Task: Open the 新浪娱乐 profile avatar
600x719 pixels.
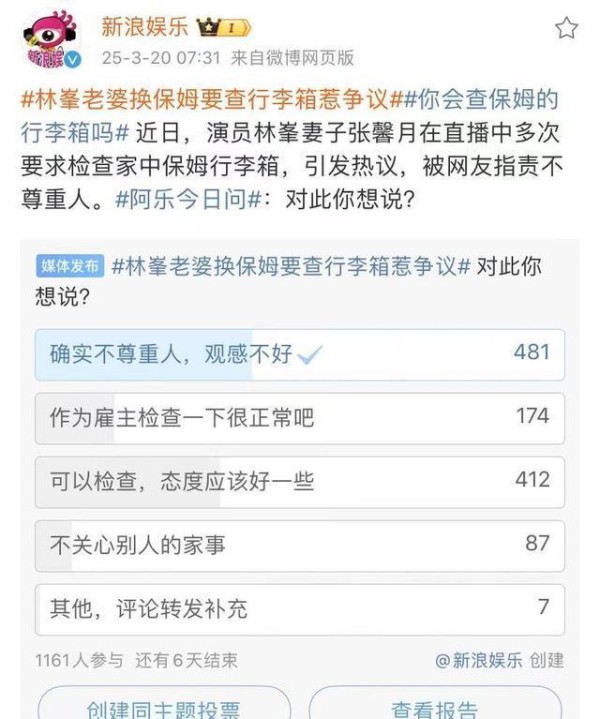Action: tap(50, 40)
